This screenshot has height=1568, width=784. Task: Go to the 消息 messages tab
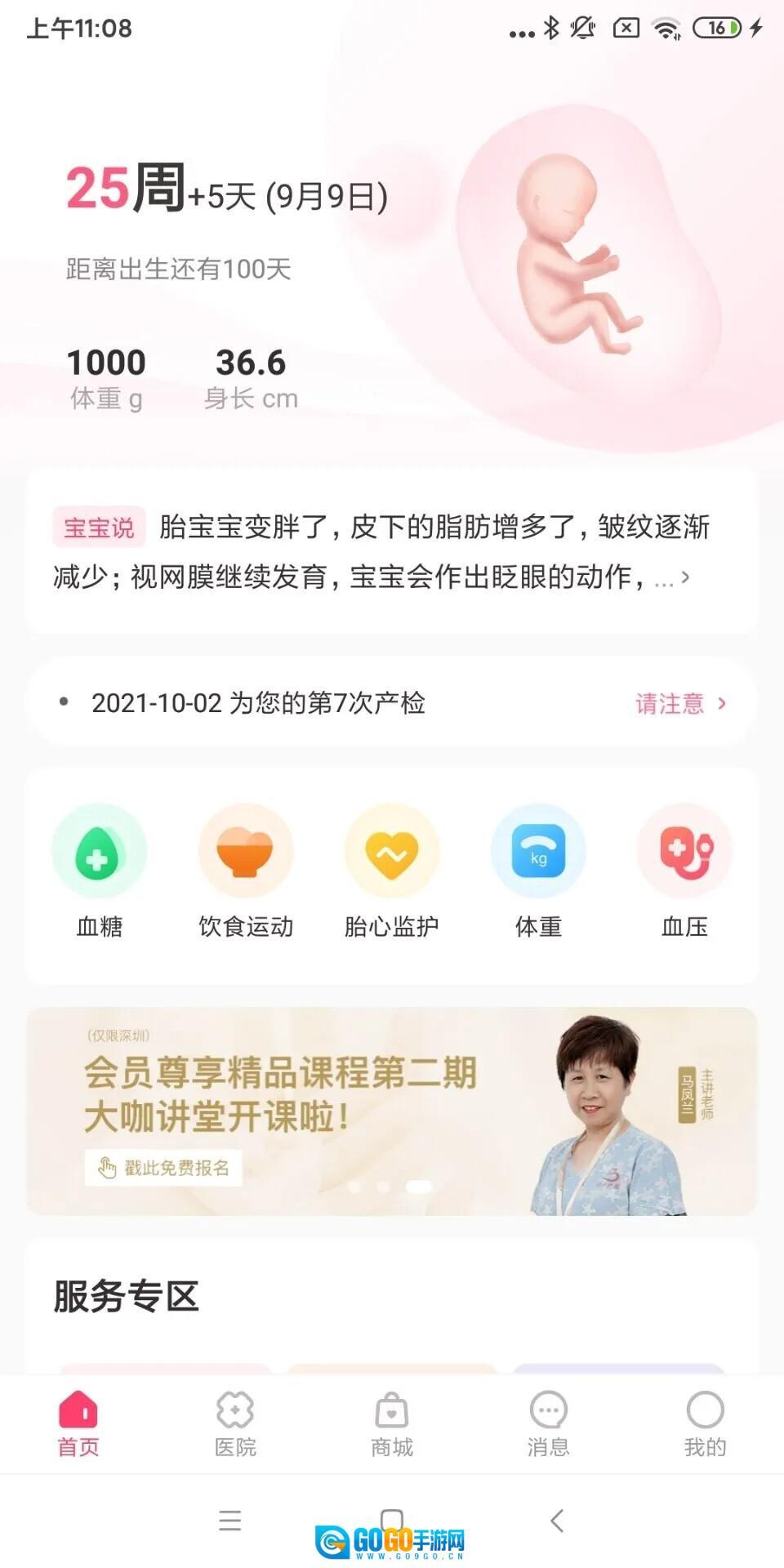pos(548,1424)
